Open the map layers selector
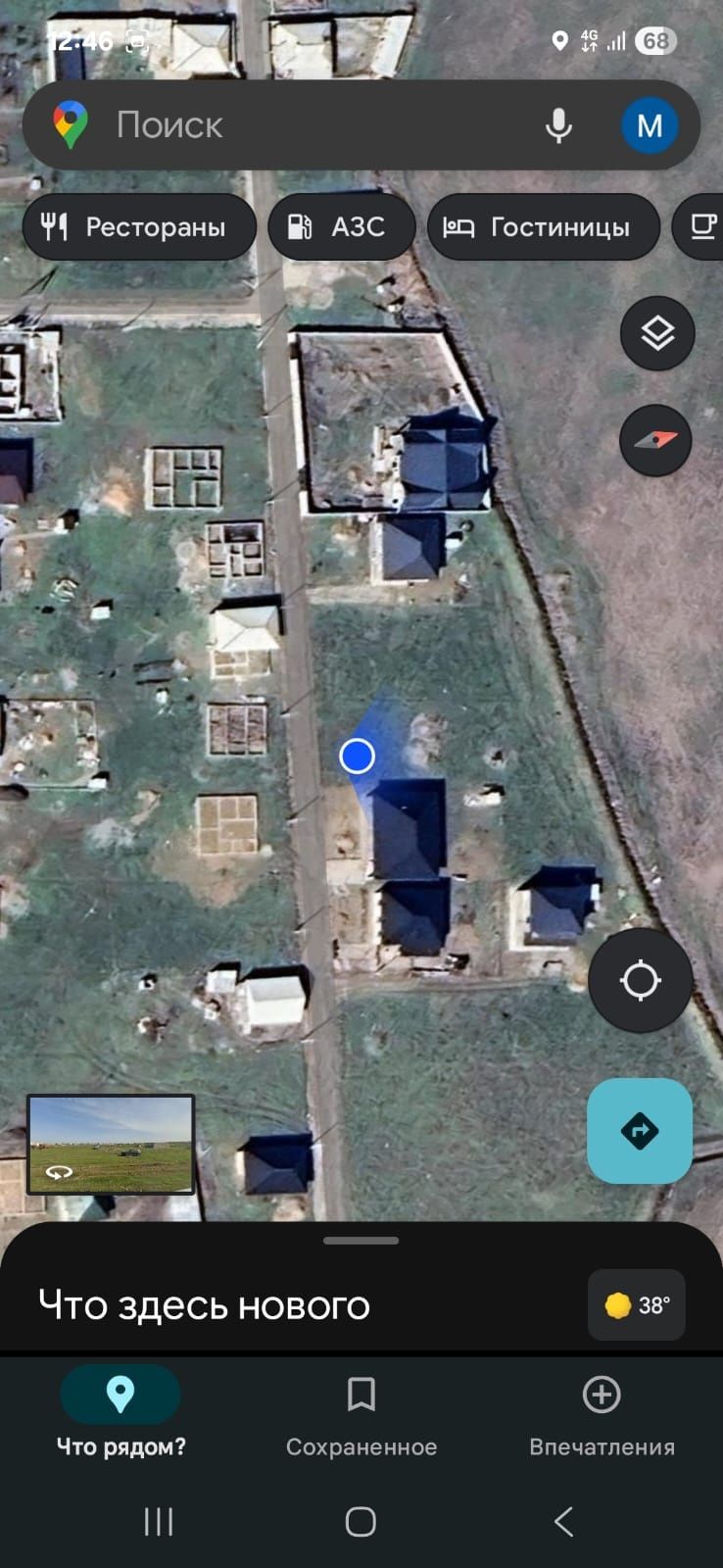The width and height of the screenshot is (723, 1568). [x=657, y=333]
